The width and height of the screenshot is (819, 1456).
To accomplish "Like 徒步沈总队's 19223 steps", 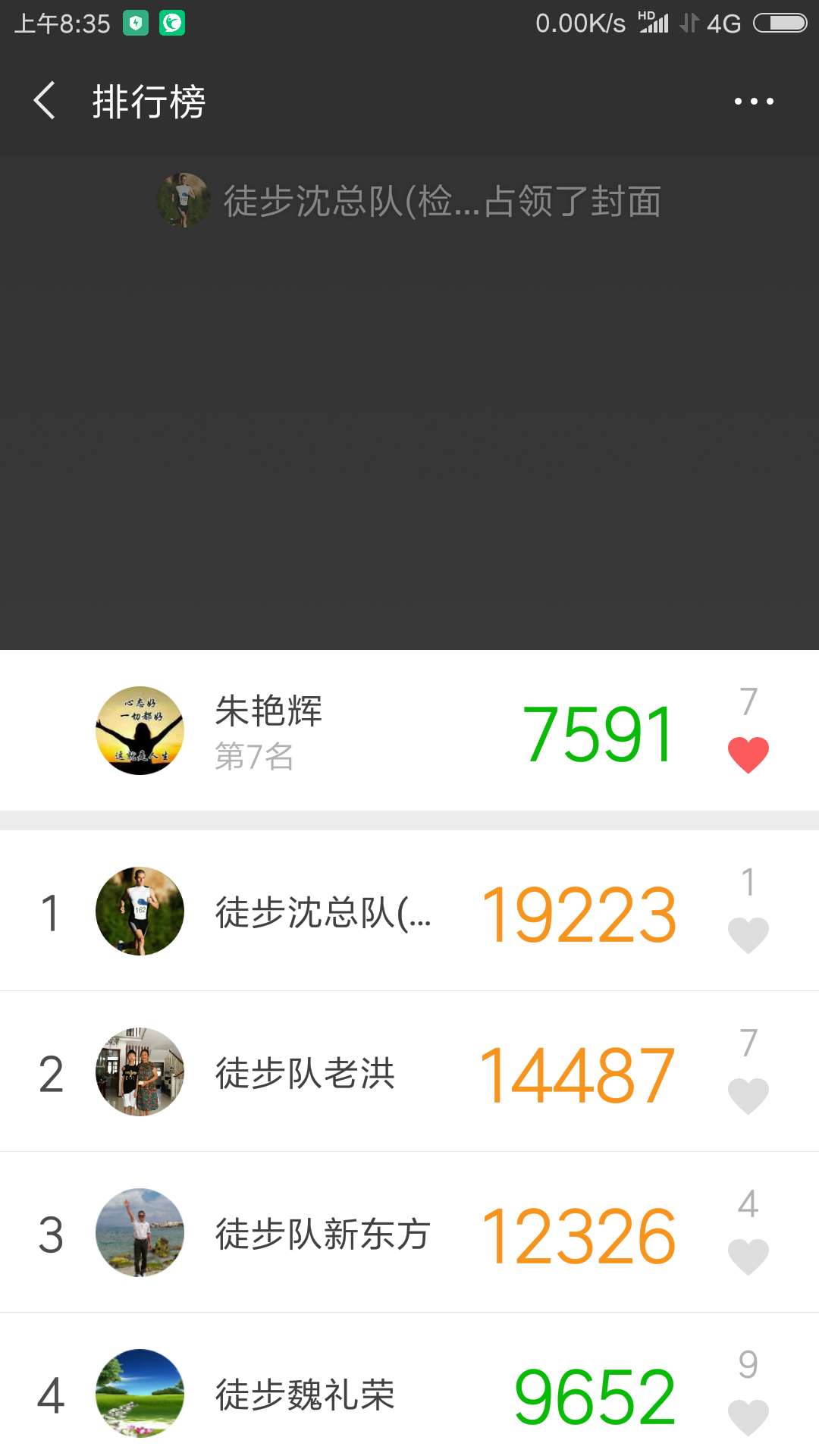I will tap(748, 934).
